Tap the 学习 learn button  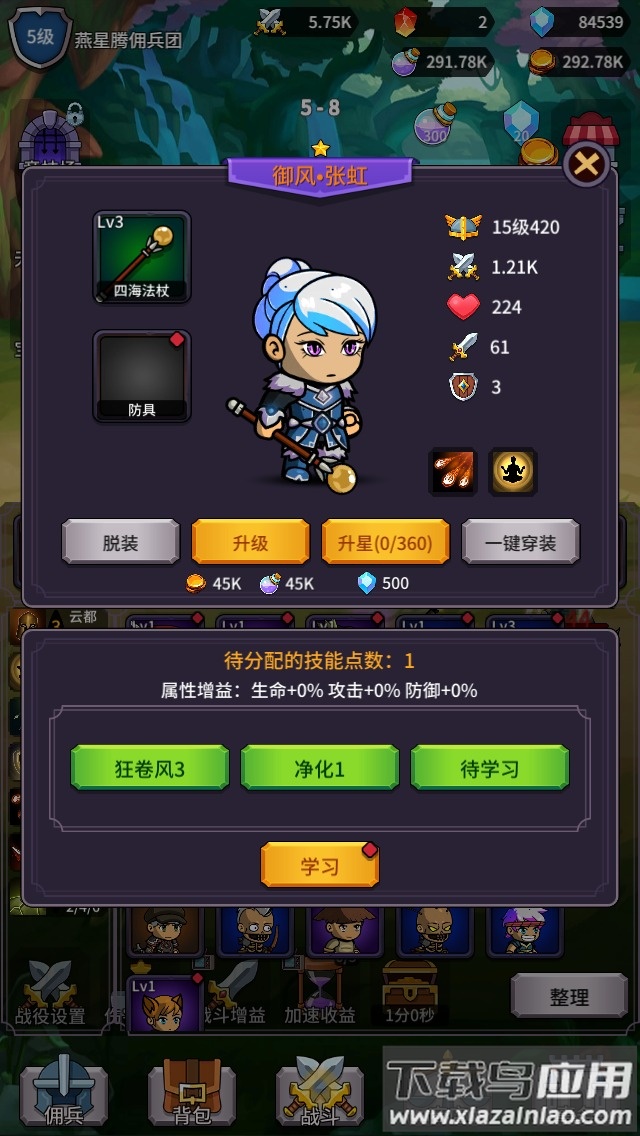point(320,865)
